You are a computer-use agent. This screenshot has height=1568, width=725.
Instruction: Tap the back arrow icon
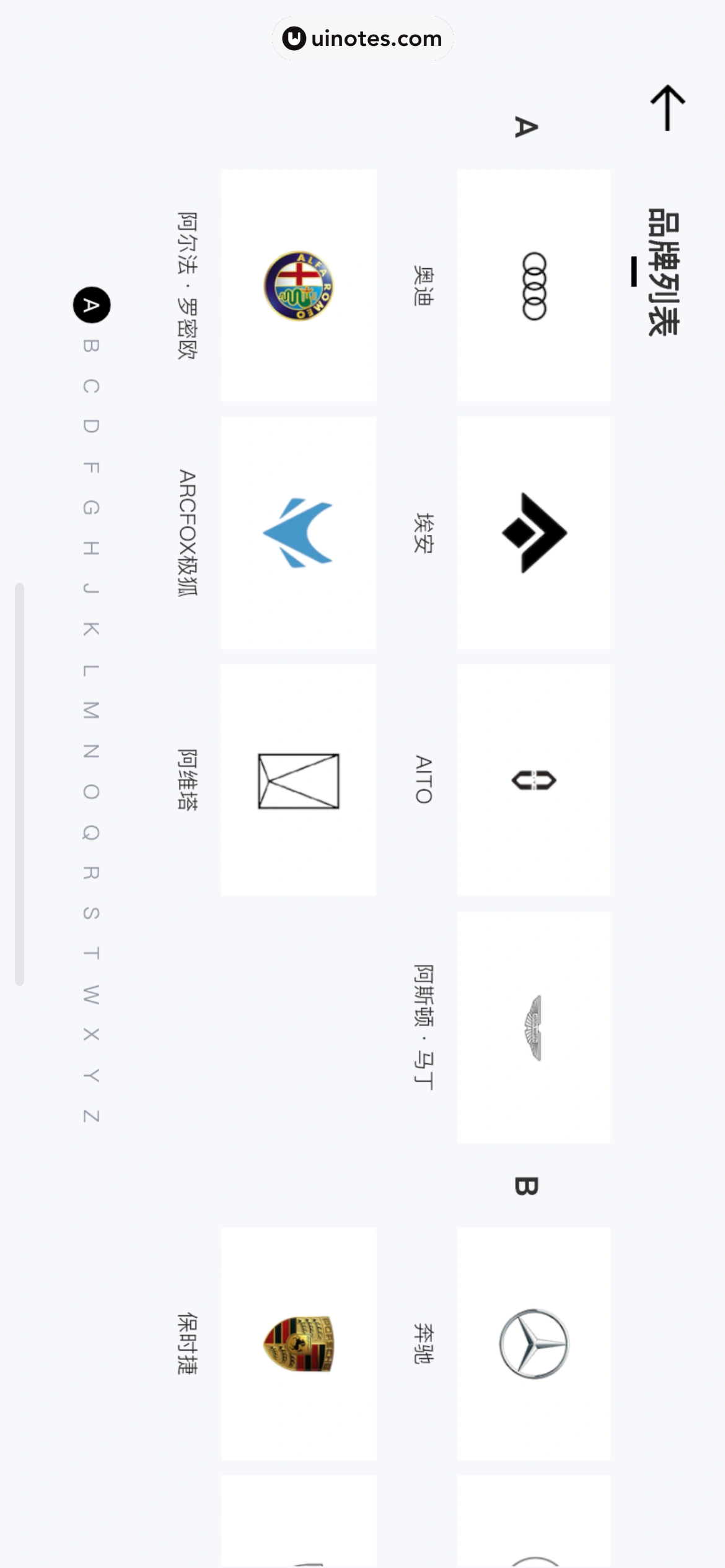click(x=667, y=108)
